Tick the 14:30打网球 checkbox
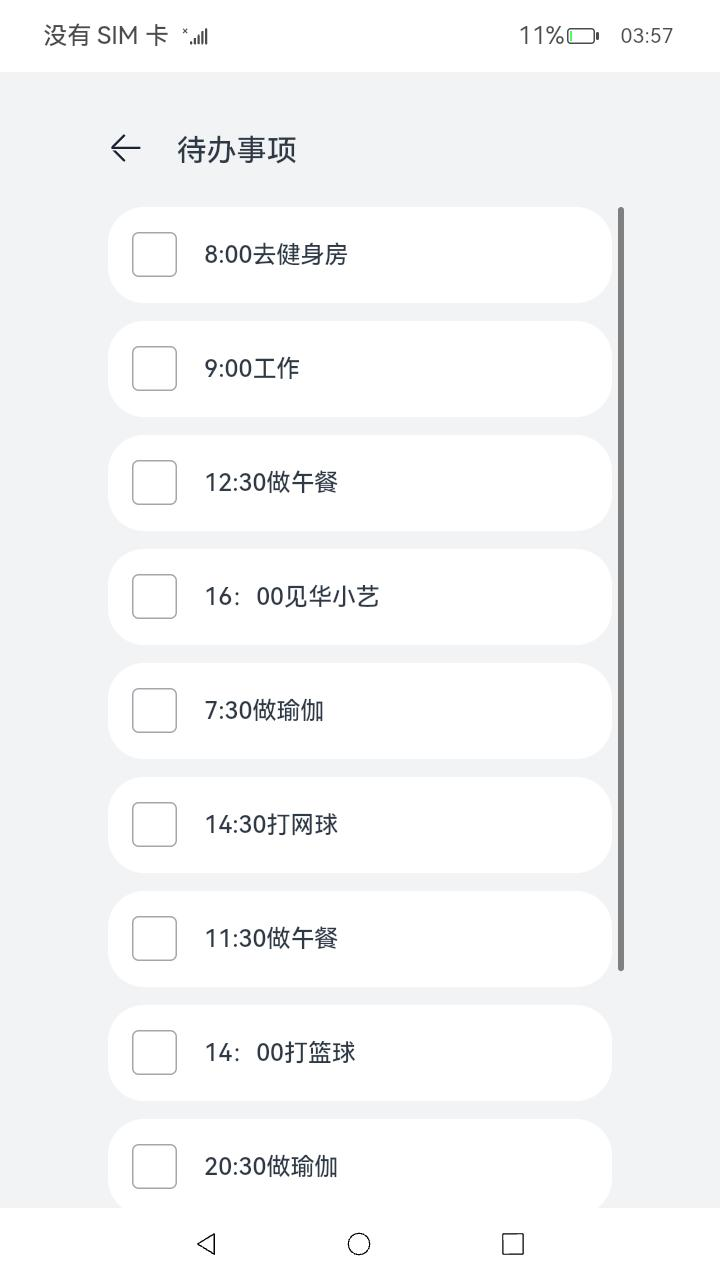Screen dimensions: 720x1280 point(154,825)
